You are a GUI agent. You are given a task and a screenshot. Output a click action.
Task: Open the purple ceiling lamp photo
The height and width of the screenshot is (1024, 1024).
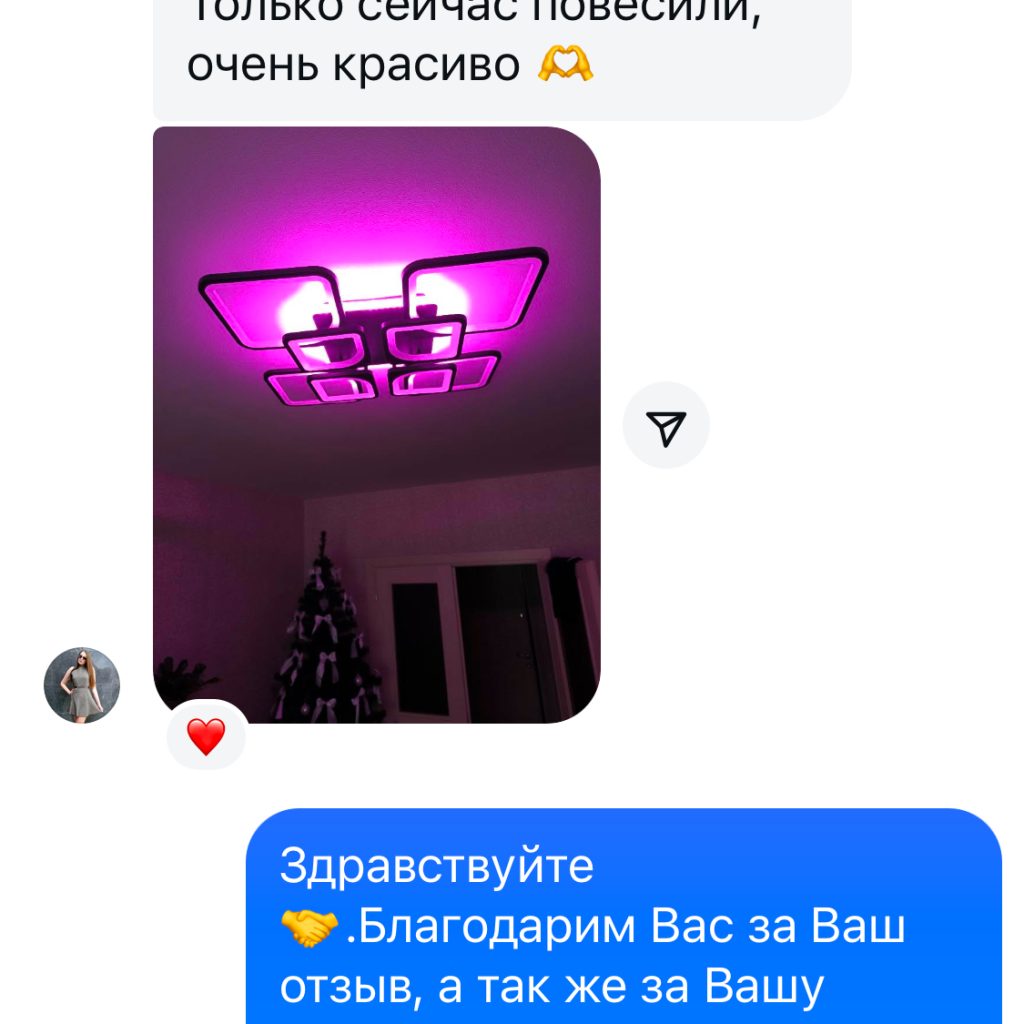tap(376, 424)
